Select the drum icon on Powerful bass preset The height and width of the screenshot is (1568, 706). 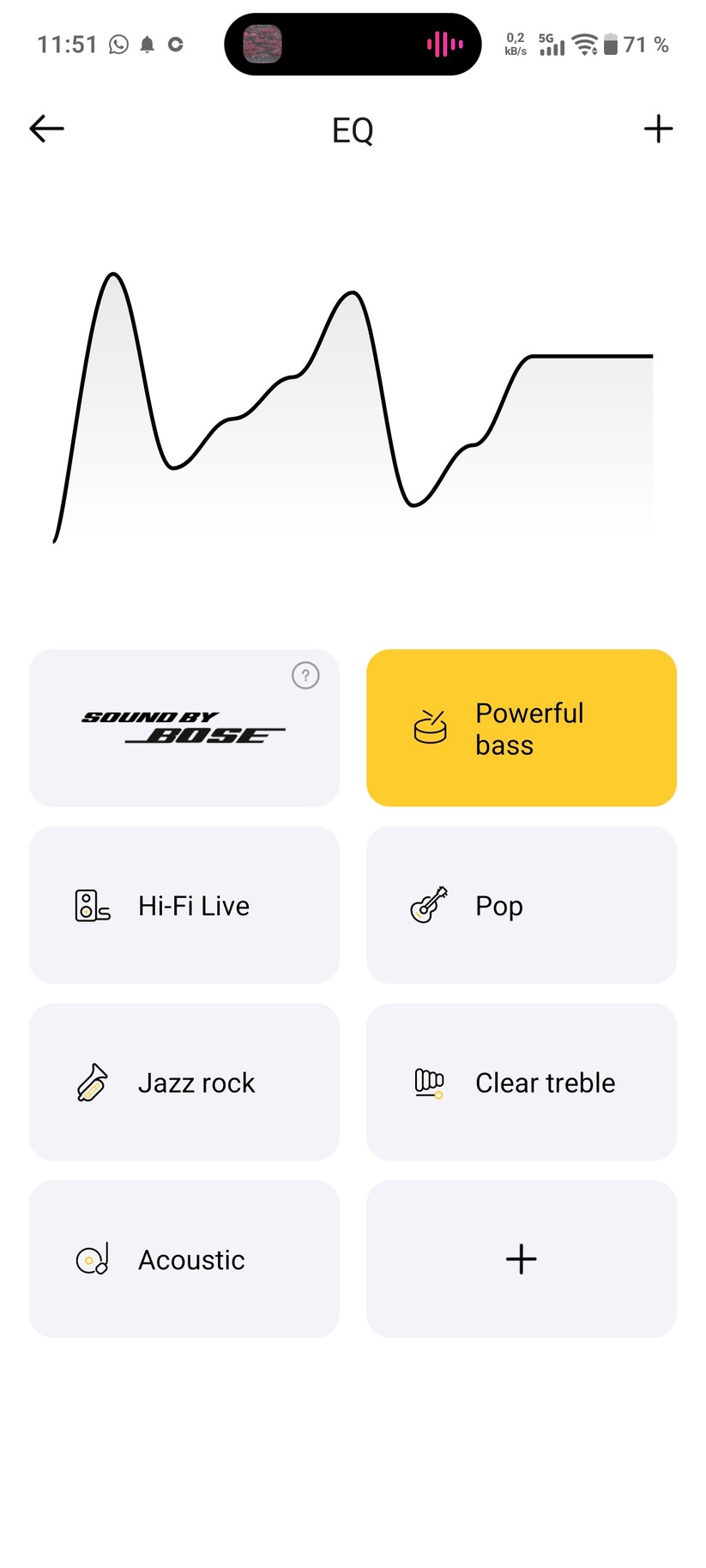pos(431,727)
